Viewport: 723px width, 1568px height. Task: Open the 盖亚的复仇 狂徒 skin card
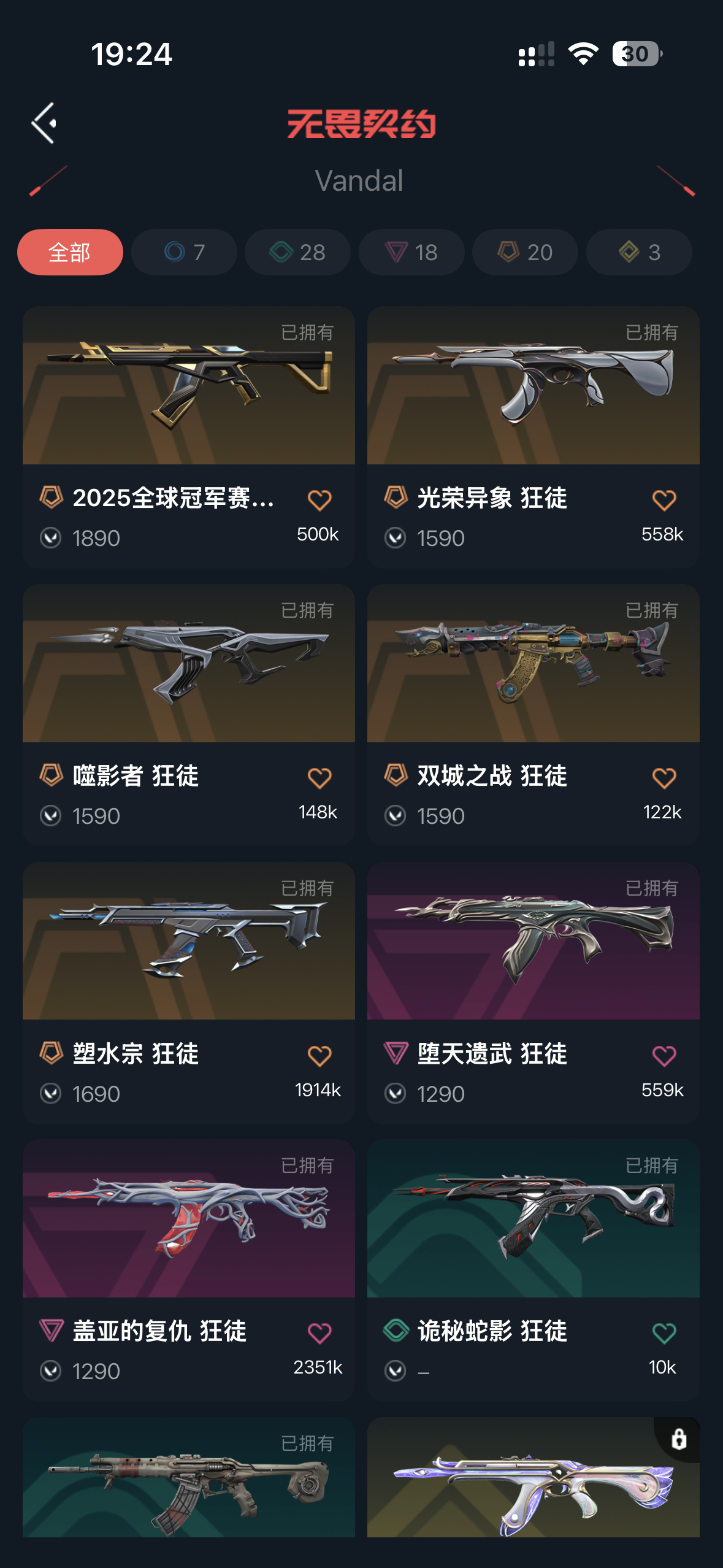[x=189, y=1219]
